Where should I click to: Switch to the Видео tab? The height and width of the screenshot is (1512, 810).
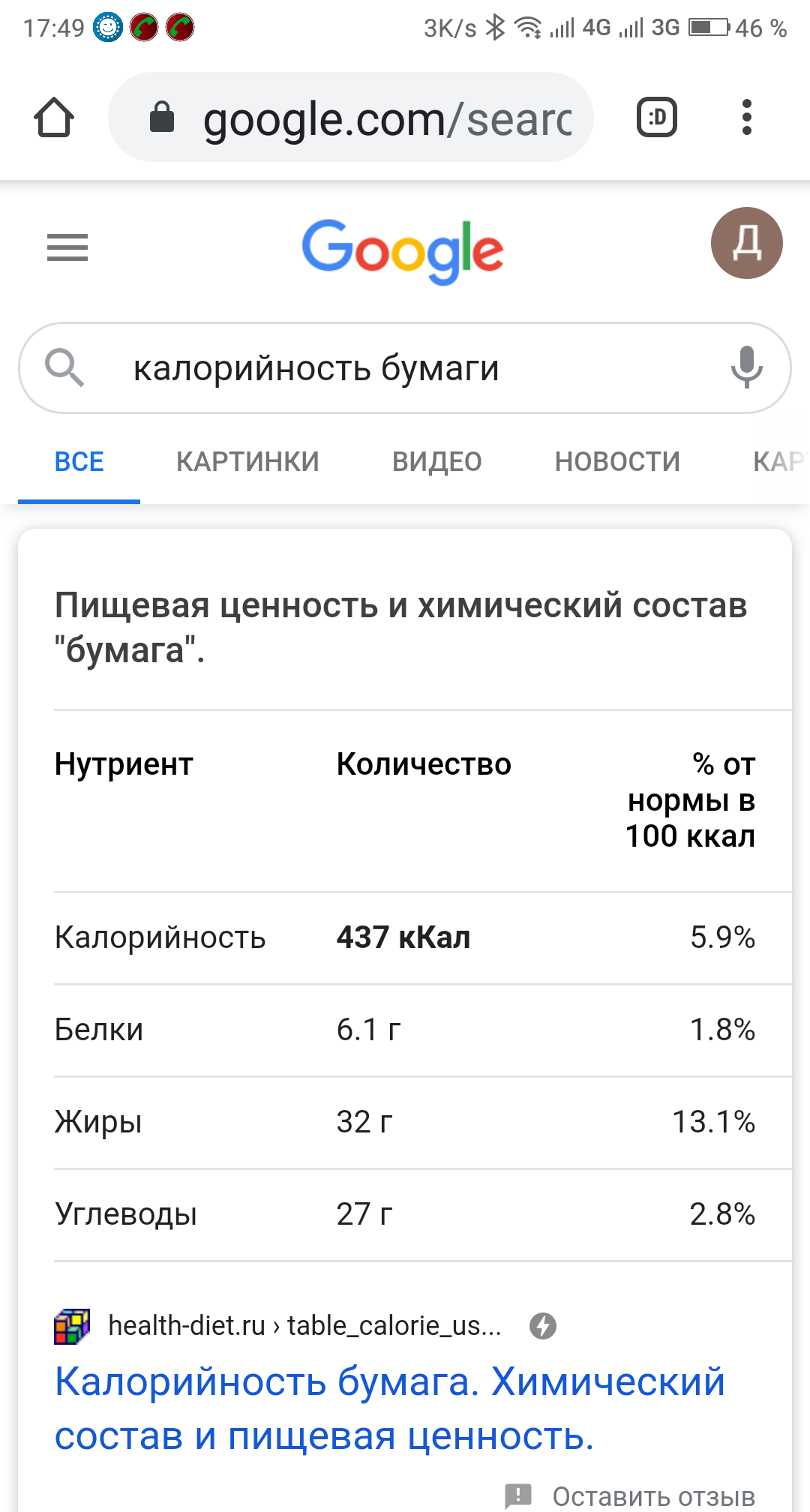436,461
